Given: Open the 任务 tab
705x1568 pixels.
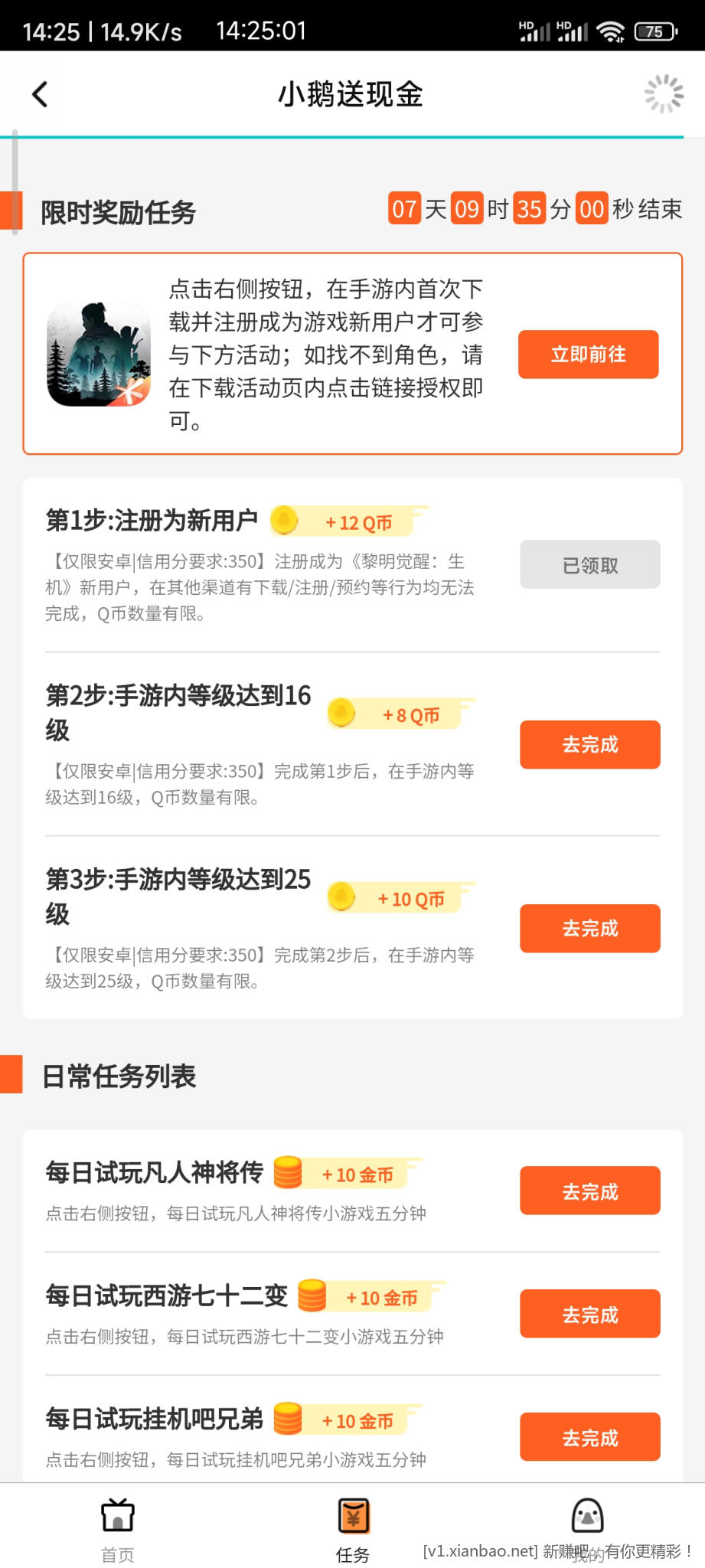Looking at the screenshot, I should (353, 1528).
